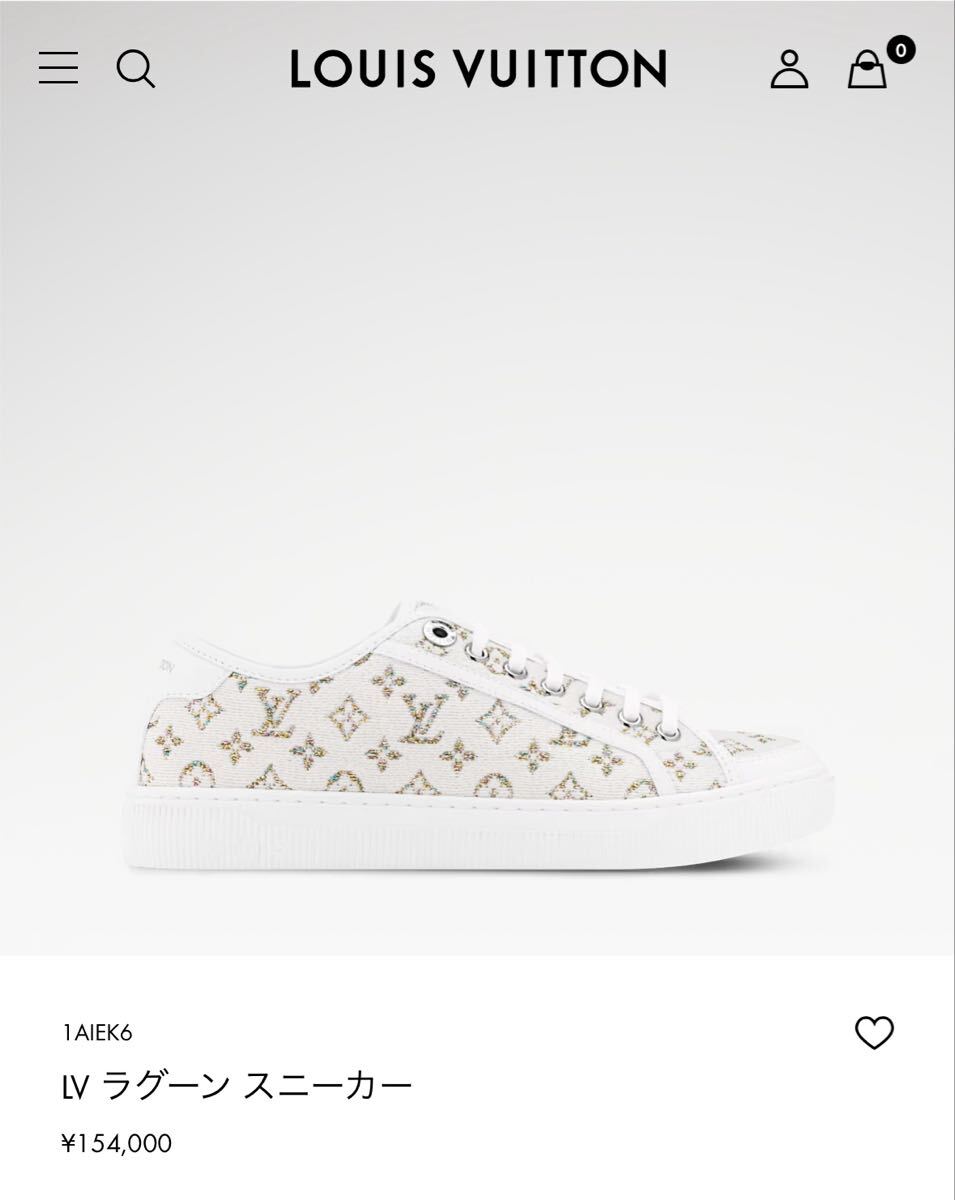Image resolution: width=955 pixels, height=1200 pixels.
Task: Open the account profile icon
Action: [x=788, y=69]
